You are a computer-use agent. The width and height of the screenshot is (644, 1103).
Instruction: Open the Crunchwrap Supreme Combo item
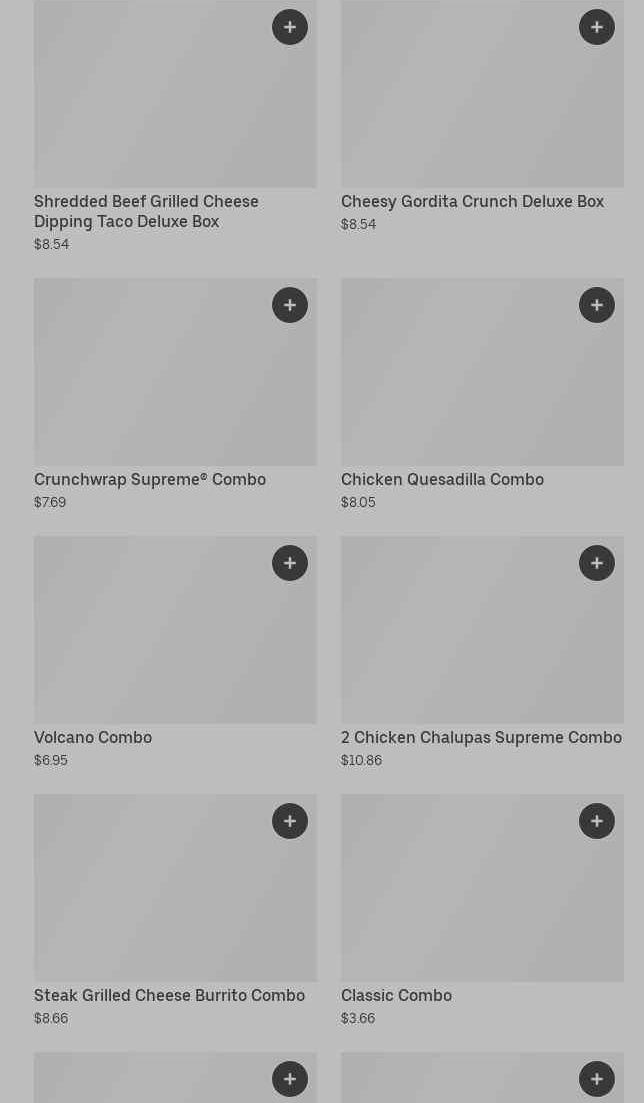(x=150, y=479)
